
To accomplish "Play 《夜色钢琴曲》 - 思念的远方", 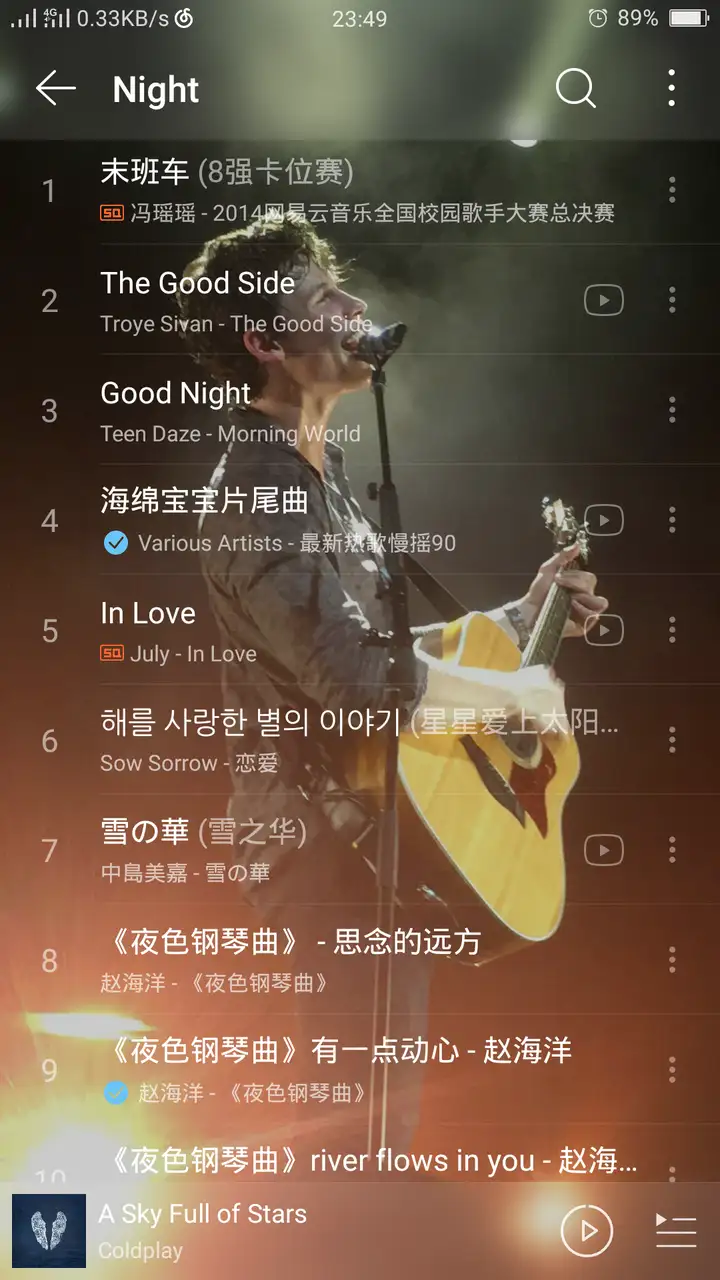I will [360, 960].
